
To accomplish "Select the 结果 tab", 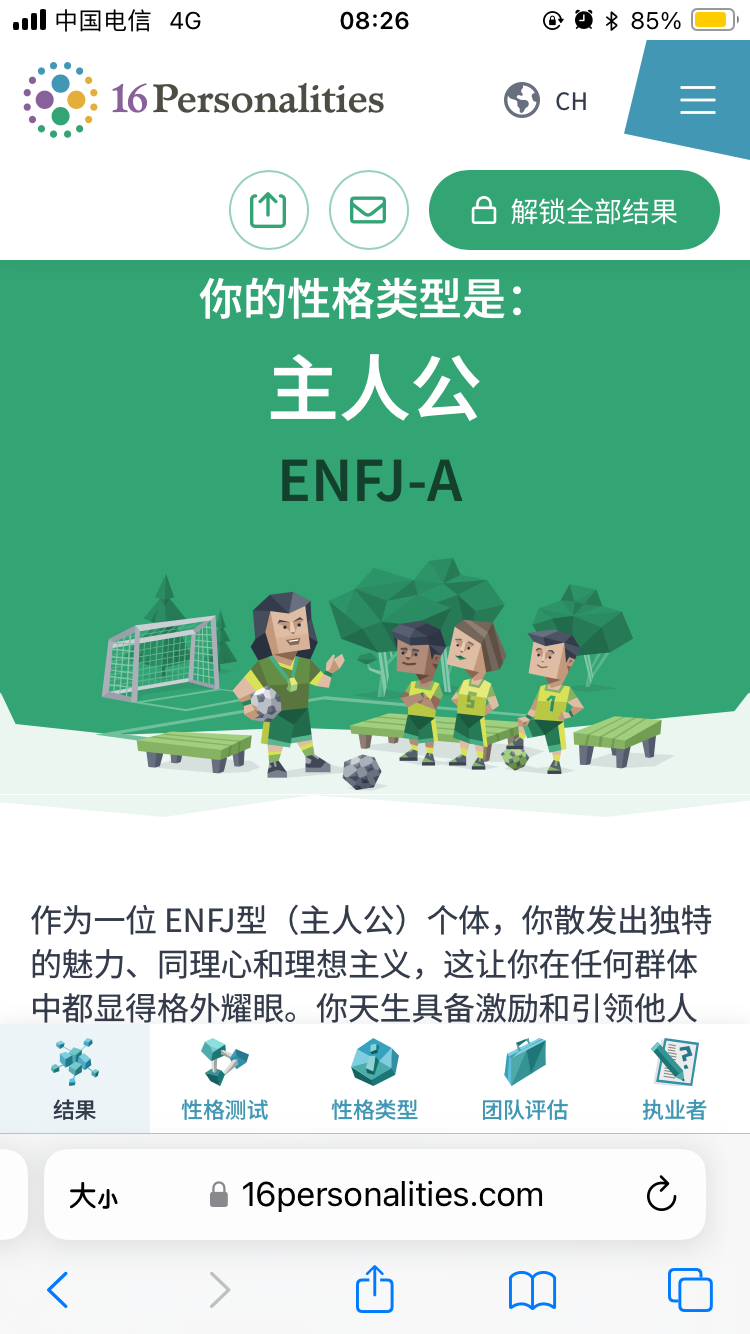I will pyautogui.click(x=75, y=1079).
